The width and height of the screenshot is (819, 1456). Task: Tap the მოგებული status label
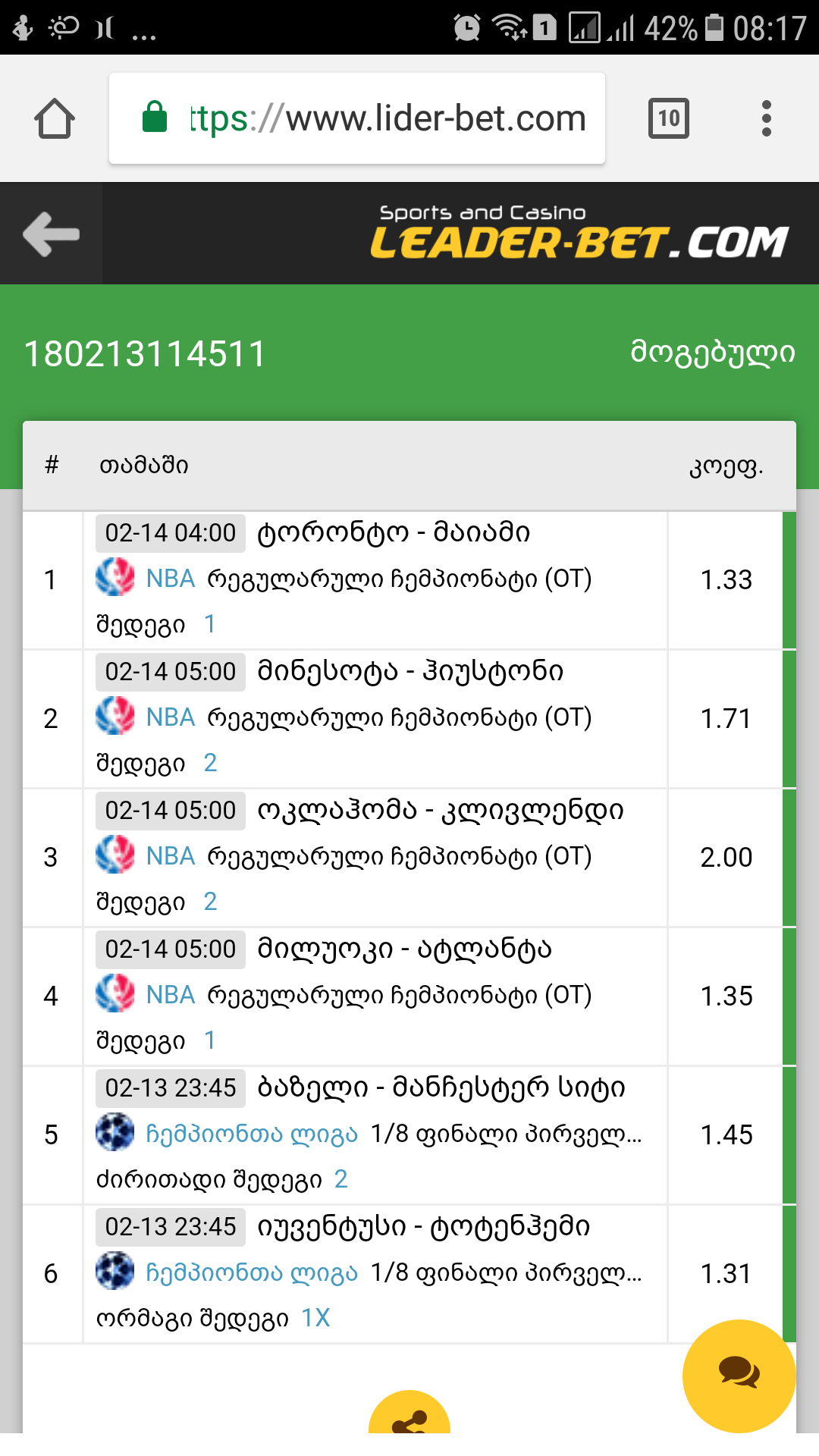713,351
